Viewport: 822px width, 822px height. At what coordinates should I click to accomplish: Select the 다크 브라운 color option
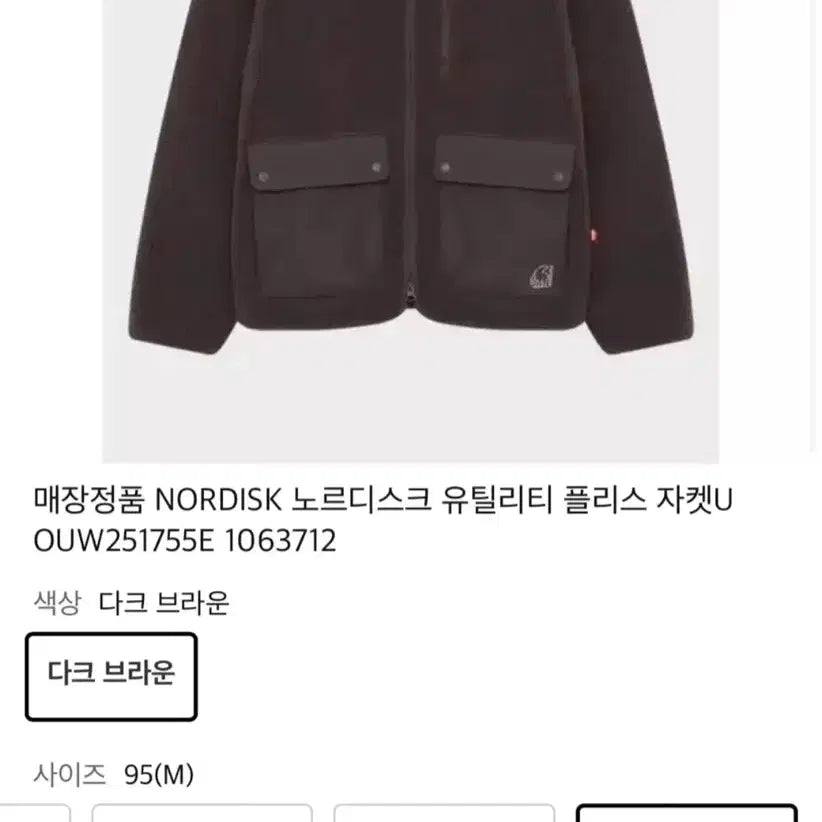click(x=111, y=676)
